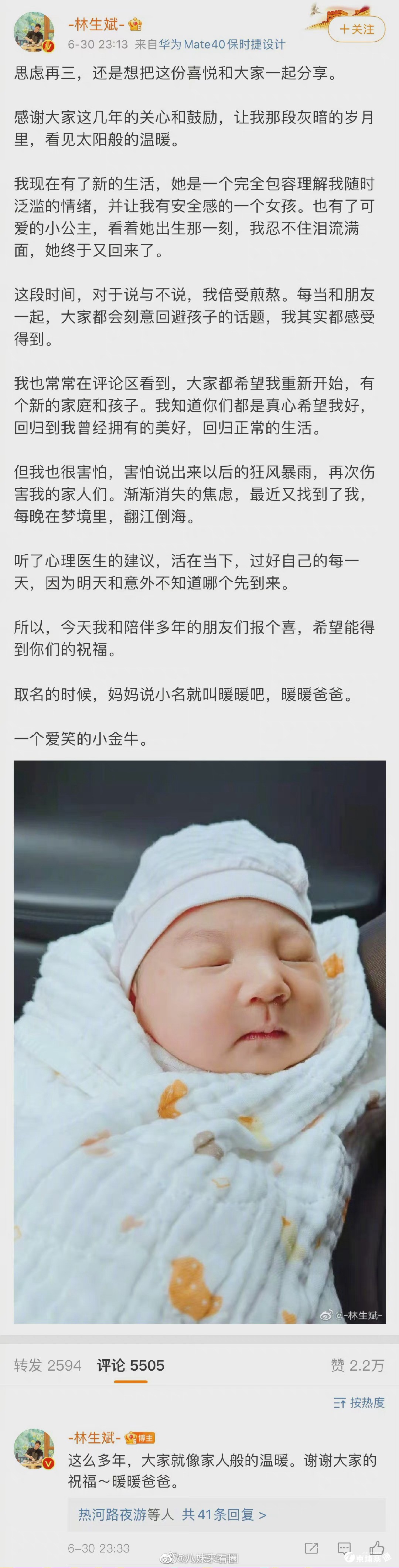Change comment sorting with 按热度
399x1568 pixels.
pos(359,1402)
